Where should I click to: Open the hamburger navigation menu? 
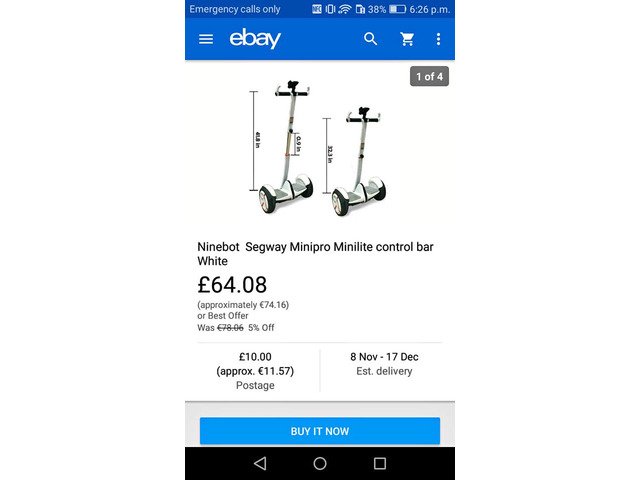[206, 39]
